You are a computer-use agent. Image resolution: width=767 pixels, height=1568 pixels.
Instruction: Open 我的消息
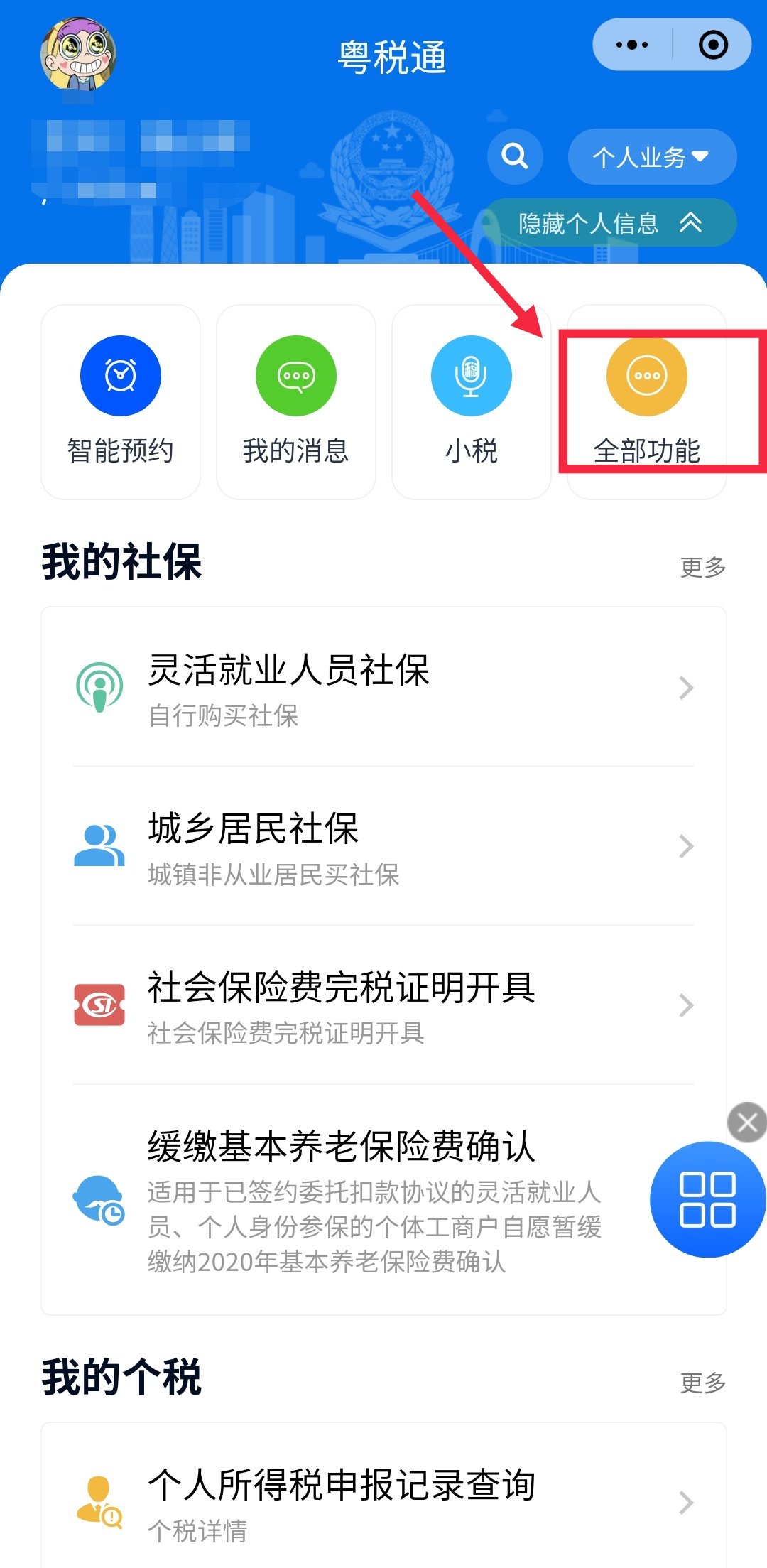295,401
